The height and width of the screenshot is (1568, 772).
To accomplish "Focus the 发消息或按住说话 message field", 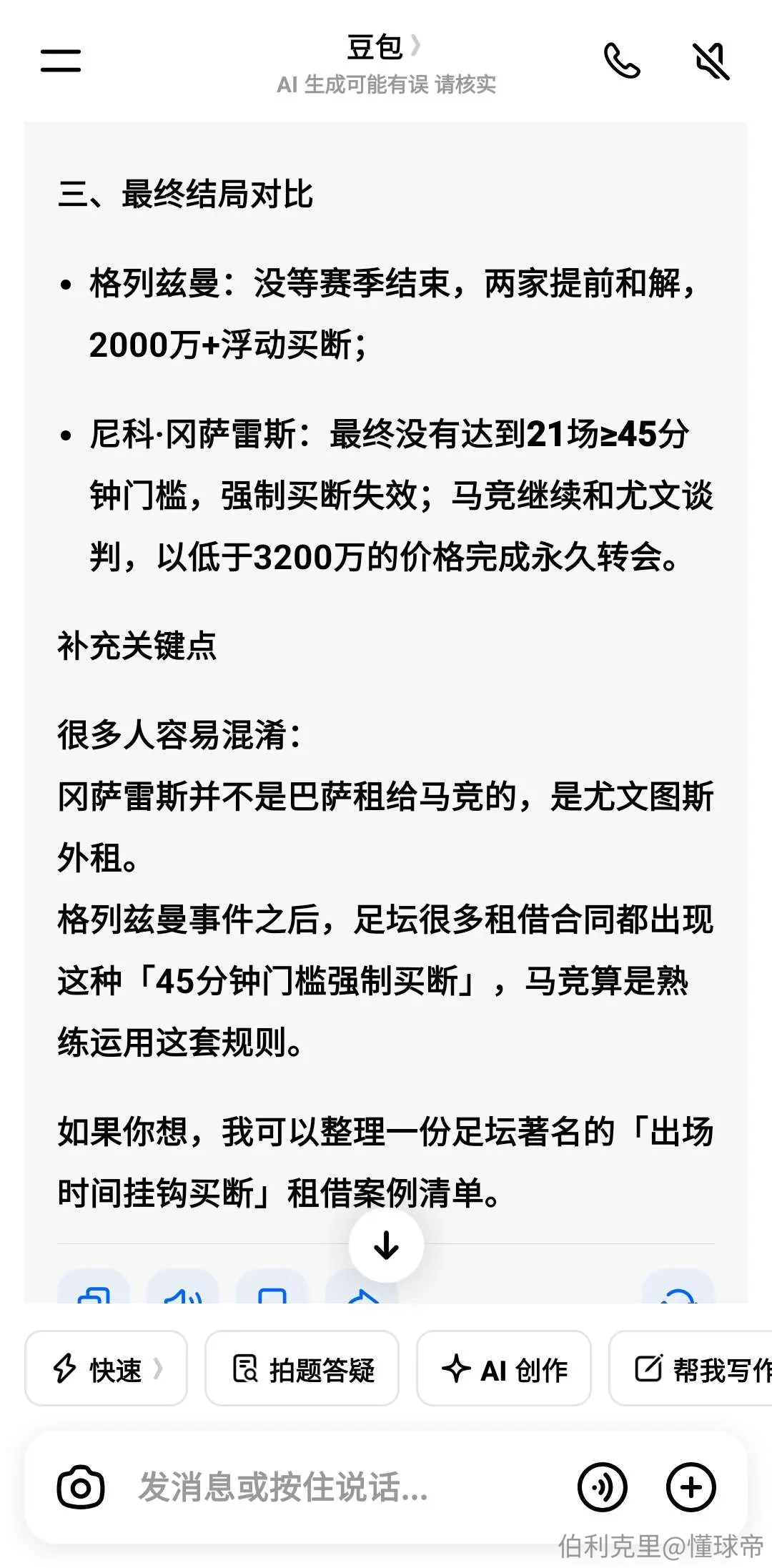I will click(x=343, y=1487).
